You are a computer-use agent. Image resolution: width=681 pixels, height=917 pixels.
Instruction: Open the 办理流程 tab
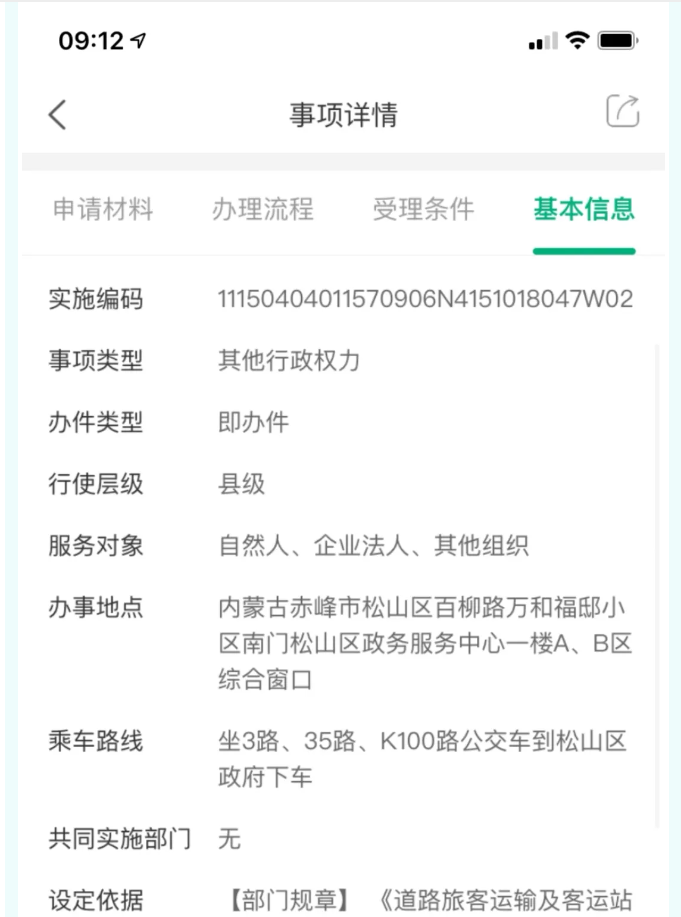coord(263,209)
